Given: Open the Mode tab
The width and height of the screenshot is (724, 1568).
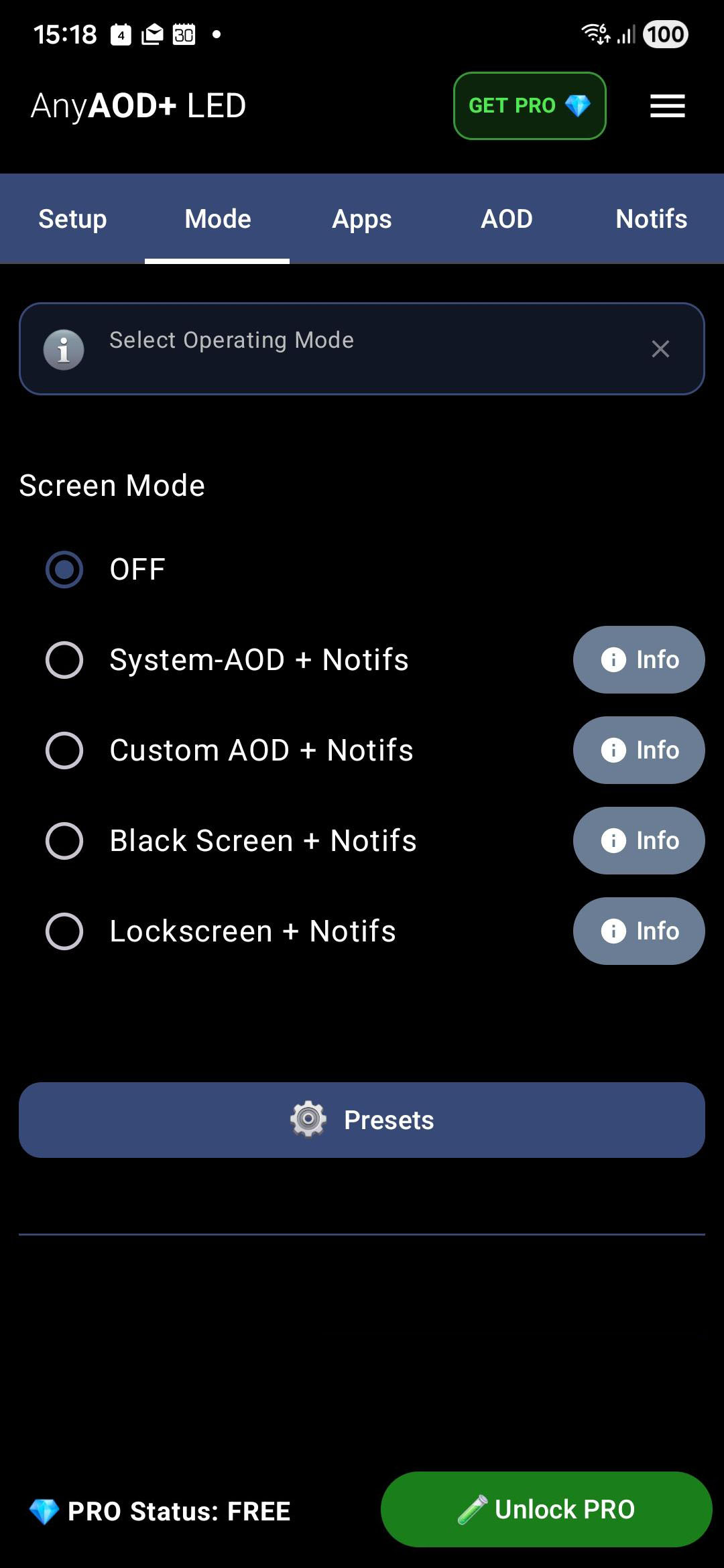Looking at the screenshot, I should pos(217,219).
